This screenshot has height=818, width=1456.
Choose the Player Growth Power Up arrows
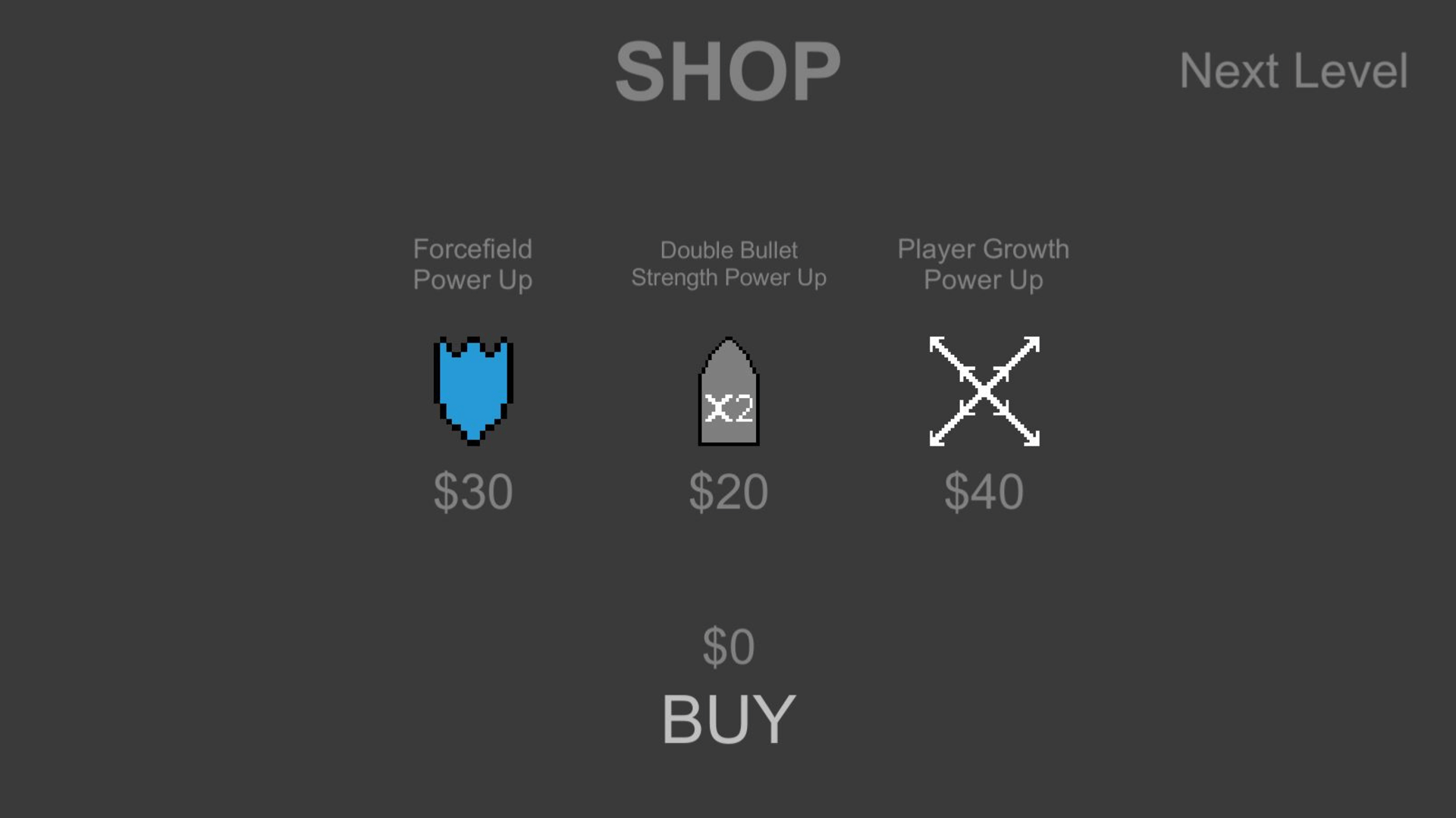tap(984, 391)
